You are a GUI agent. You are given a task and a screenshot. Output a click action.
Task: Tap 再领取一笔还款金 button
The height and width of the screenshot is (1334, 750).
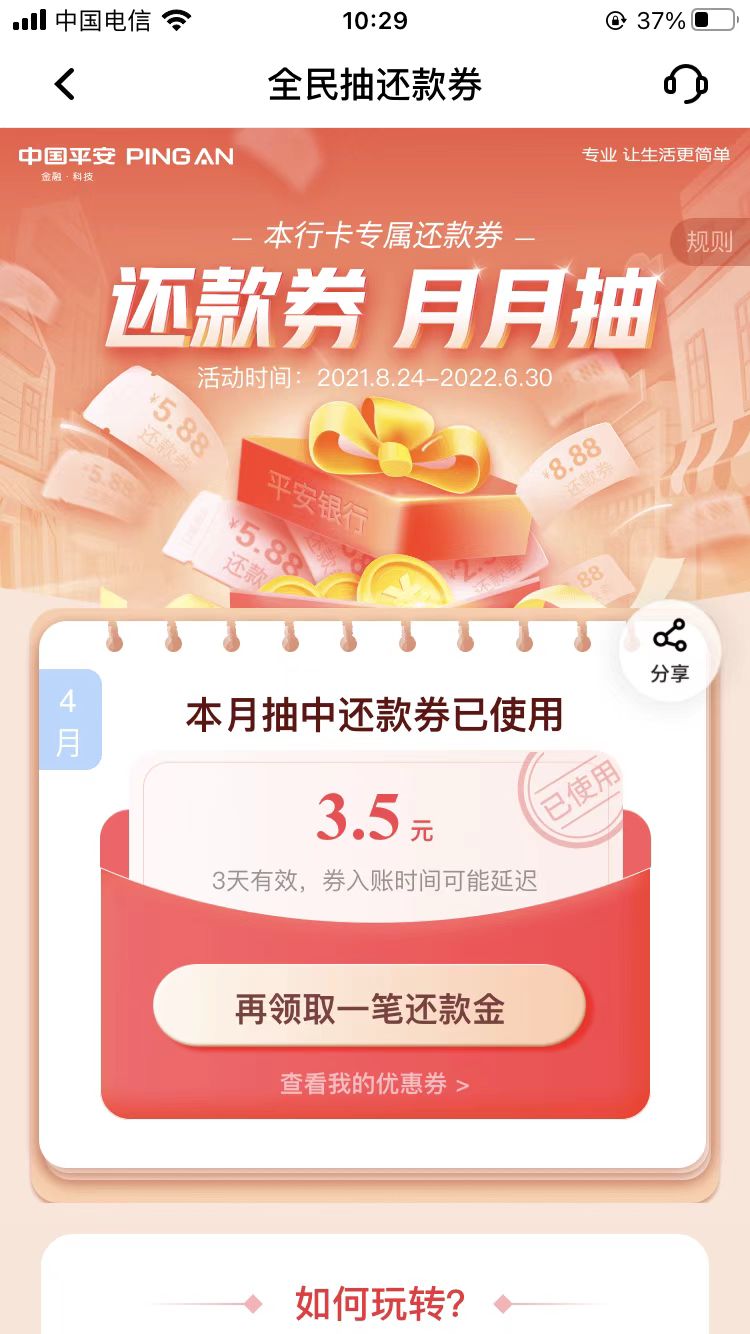point(369,1008)
